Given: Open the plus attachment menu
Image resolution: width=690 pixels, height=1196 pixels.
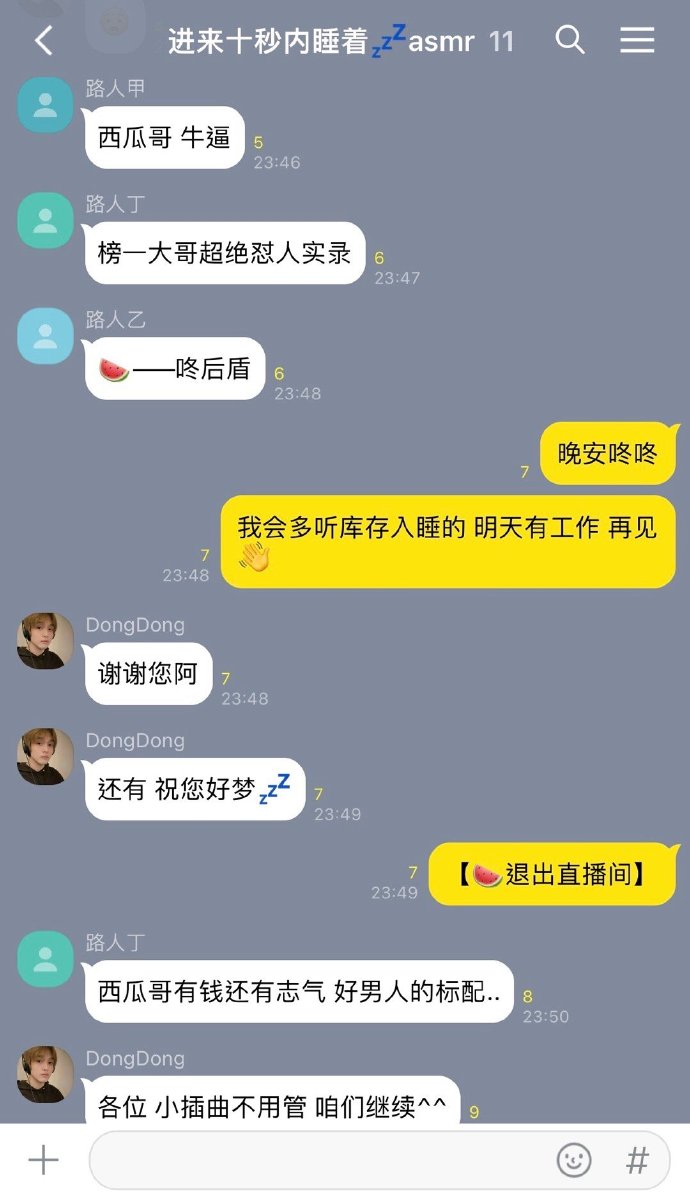Looking at the screenshot, I should tap(43, 1160).
